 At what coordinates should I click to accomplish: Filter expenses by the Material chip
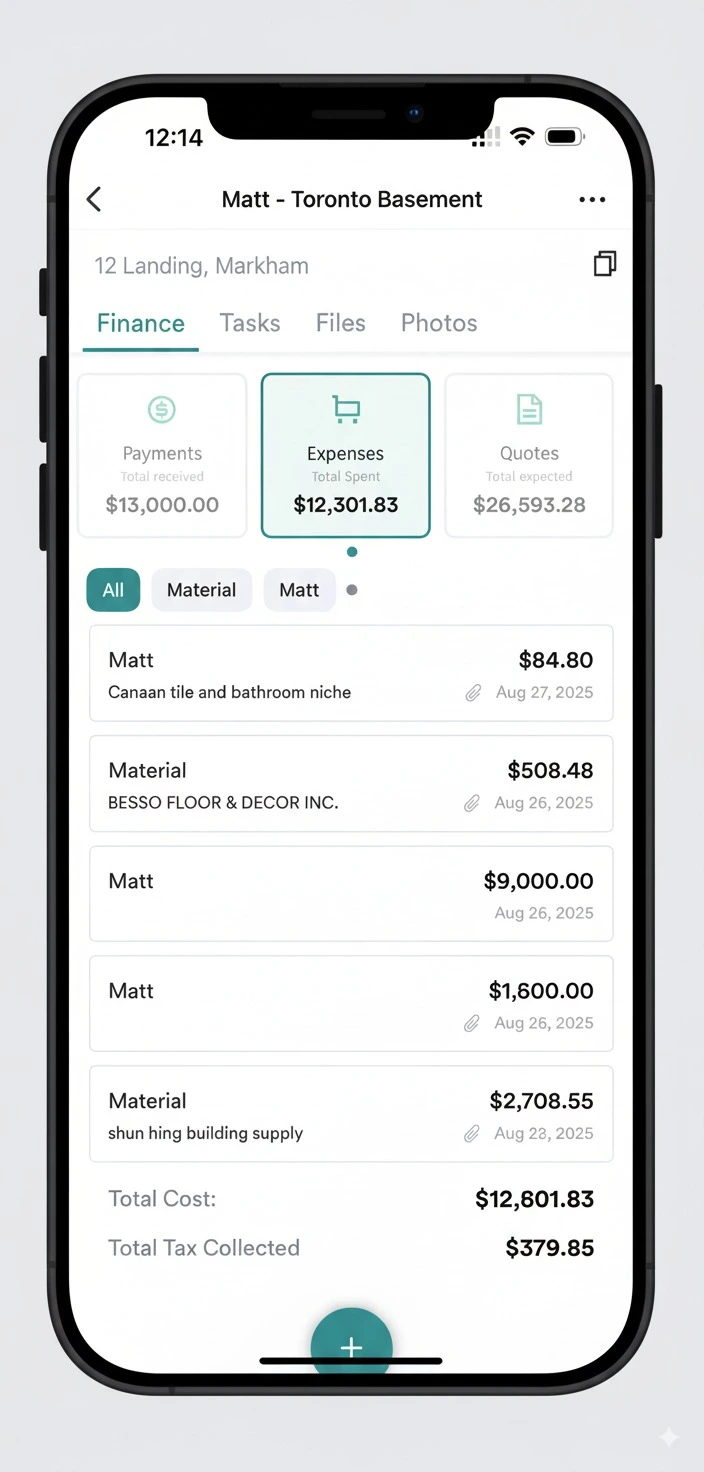[201, 590]
